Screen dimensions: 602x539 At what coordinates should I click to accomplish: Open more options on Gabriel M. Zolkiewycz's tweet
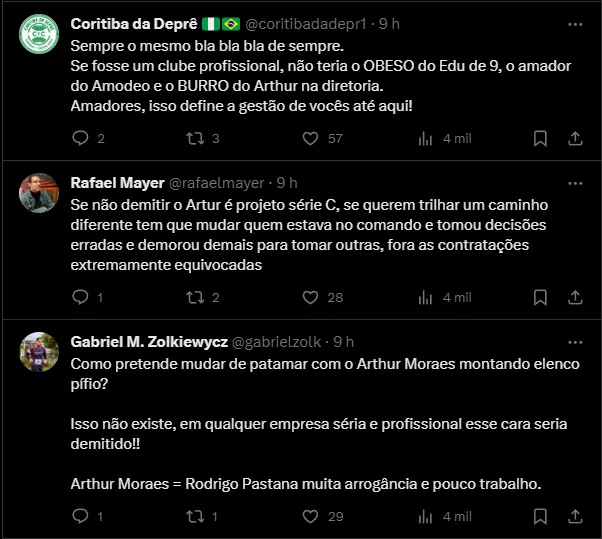pyautogui.click(x=575, y=341)
